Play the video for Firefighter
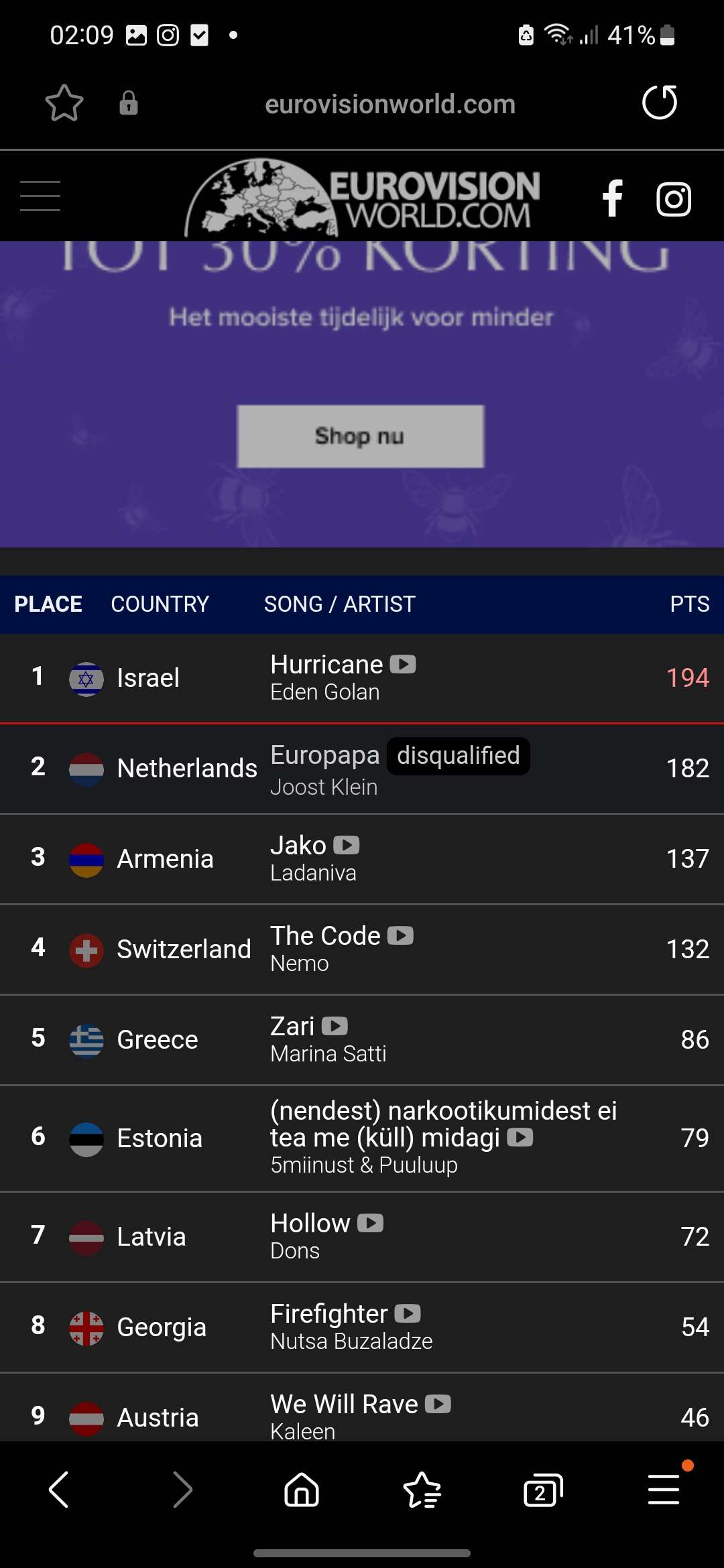The height and width of the screenshot is (1568, 724). click(408, 1313)
